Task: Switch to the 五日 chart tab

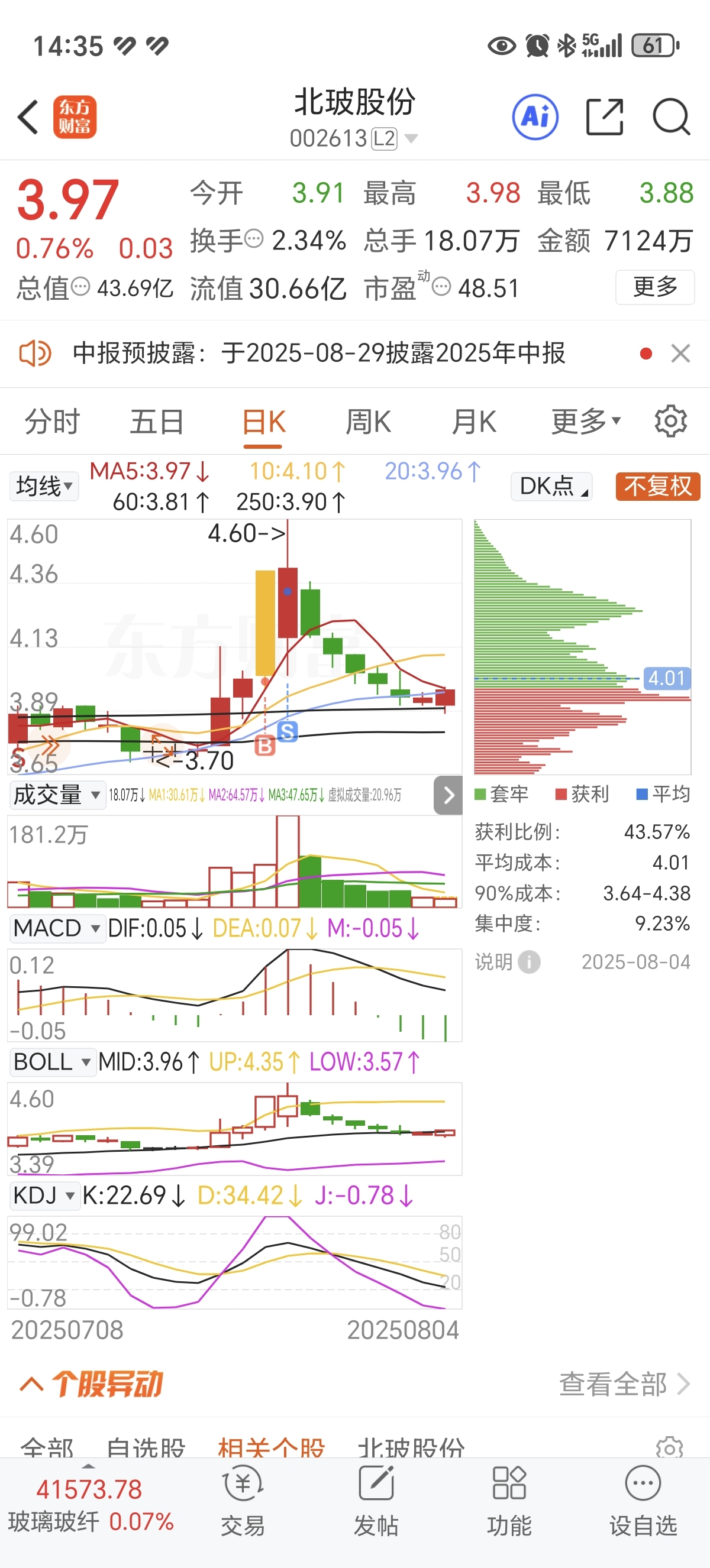Action: 157,421
